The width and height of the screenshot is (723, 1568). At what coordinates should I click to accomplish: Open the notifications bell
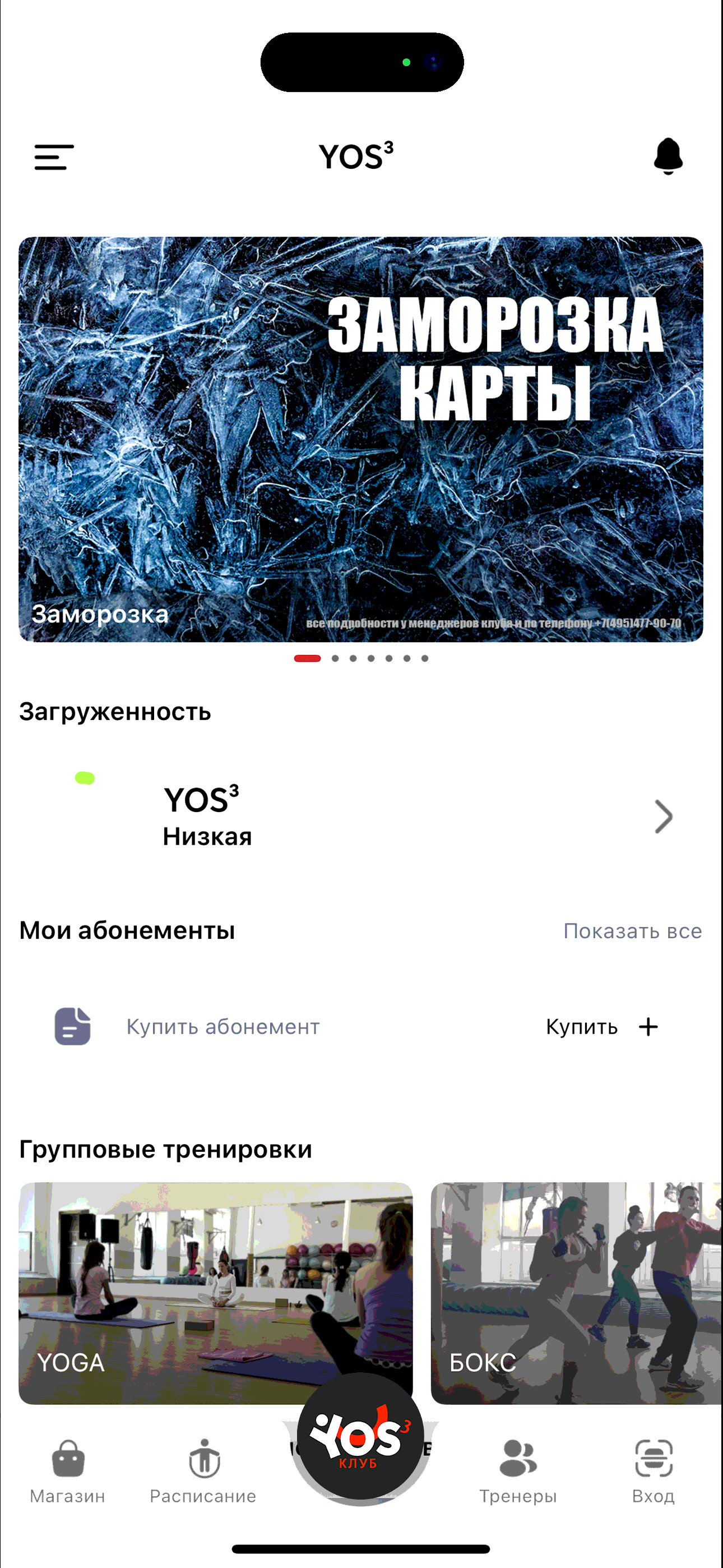coord(668,156)
